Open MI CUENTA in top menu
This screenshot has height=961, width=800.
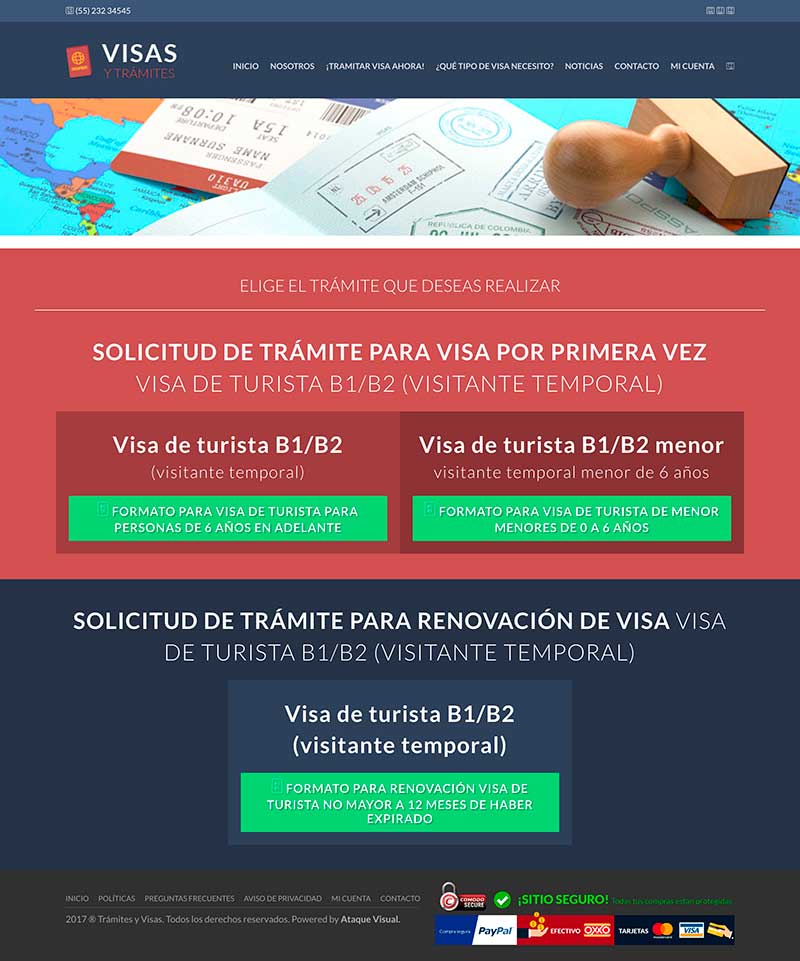coord(692,66)
